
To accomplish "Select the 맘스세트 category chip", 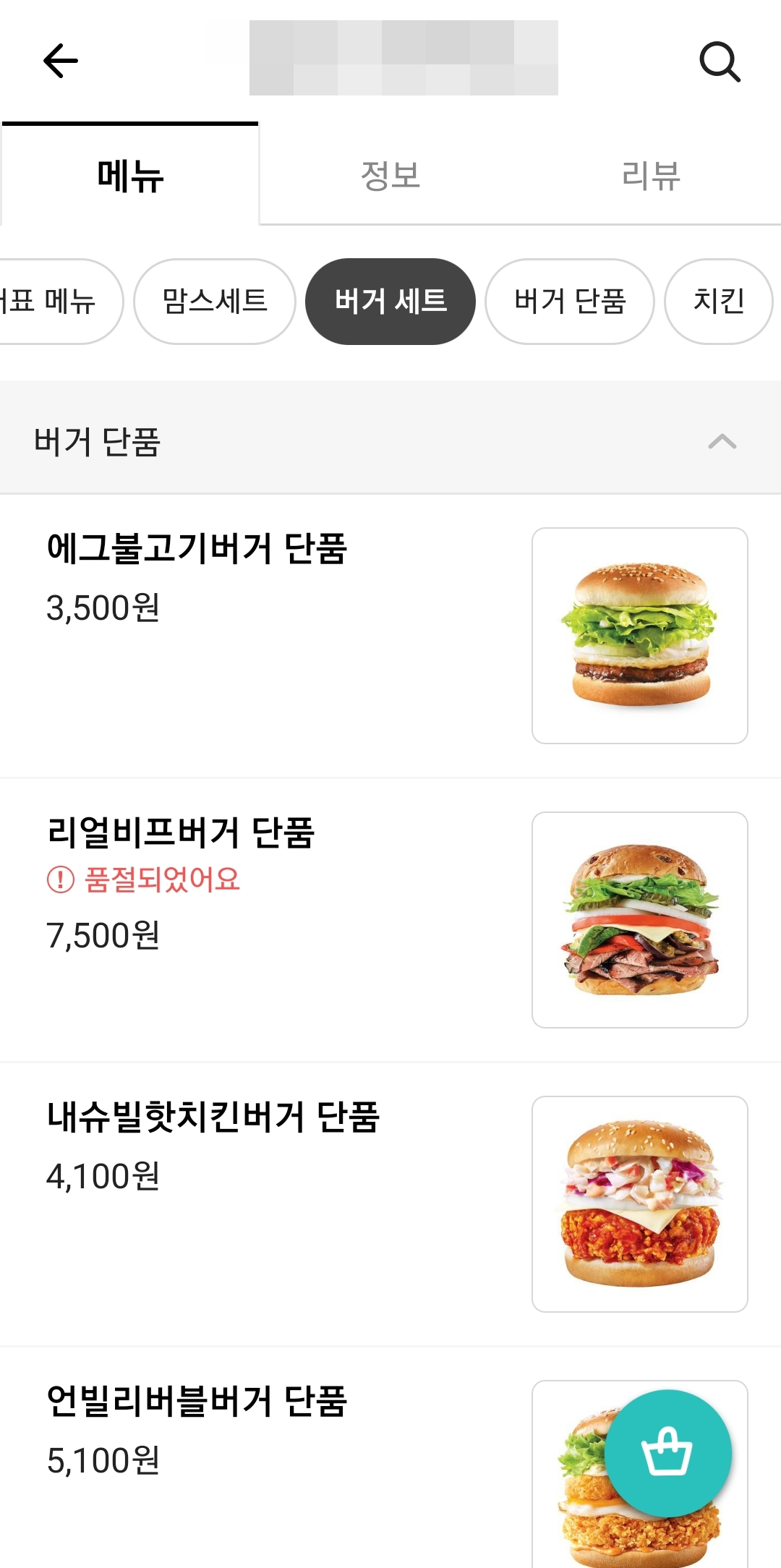I will [x=215, y=301].
